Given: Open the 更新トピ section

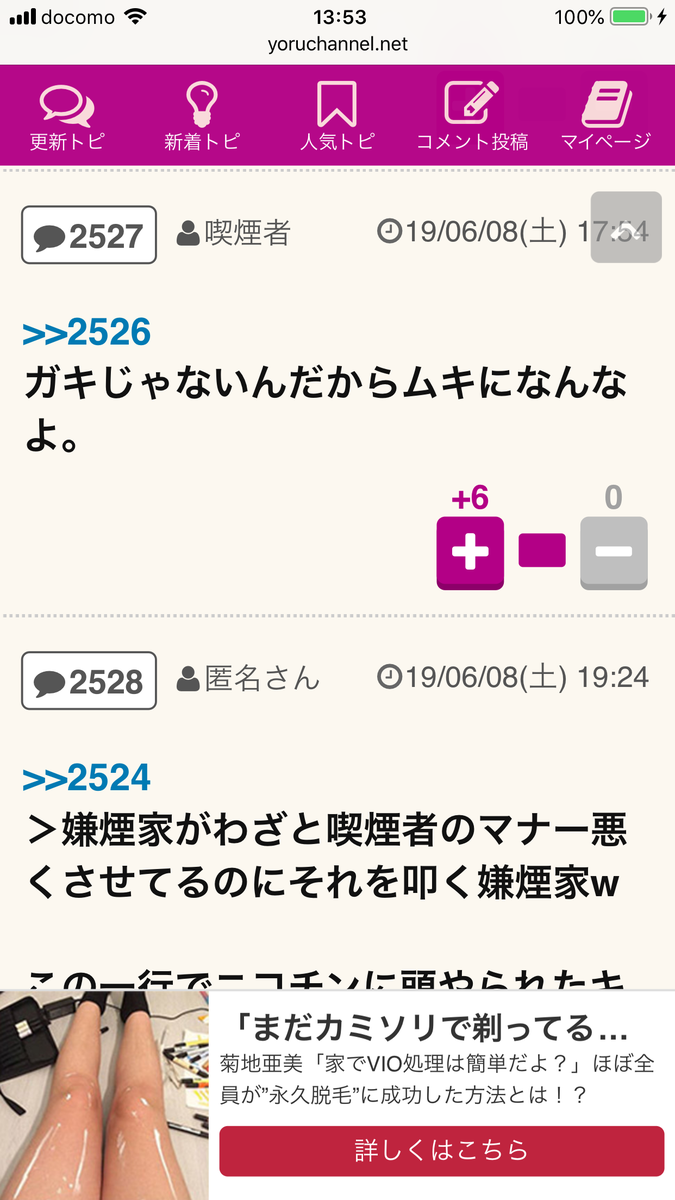Looking at the screenshot, I should point(67,117).
